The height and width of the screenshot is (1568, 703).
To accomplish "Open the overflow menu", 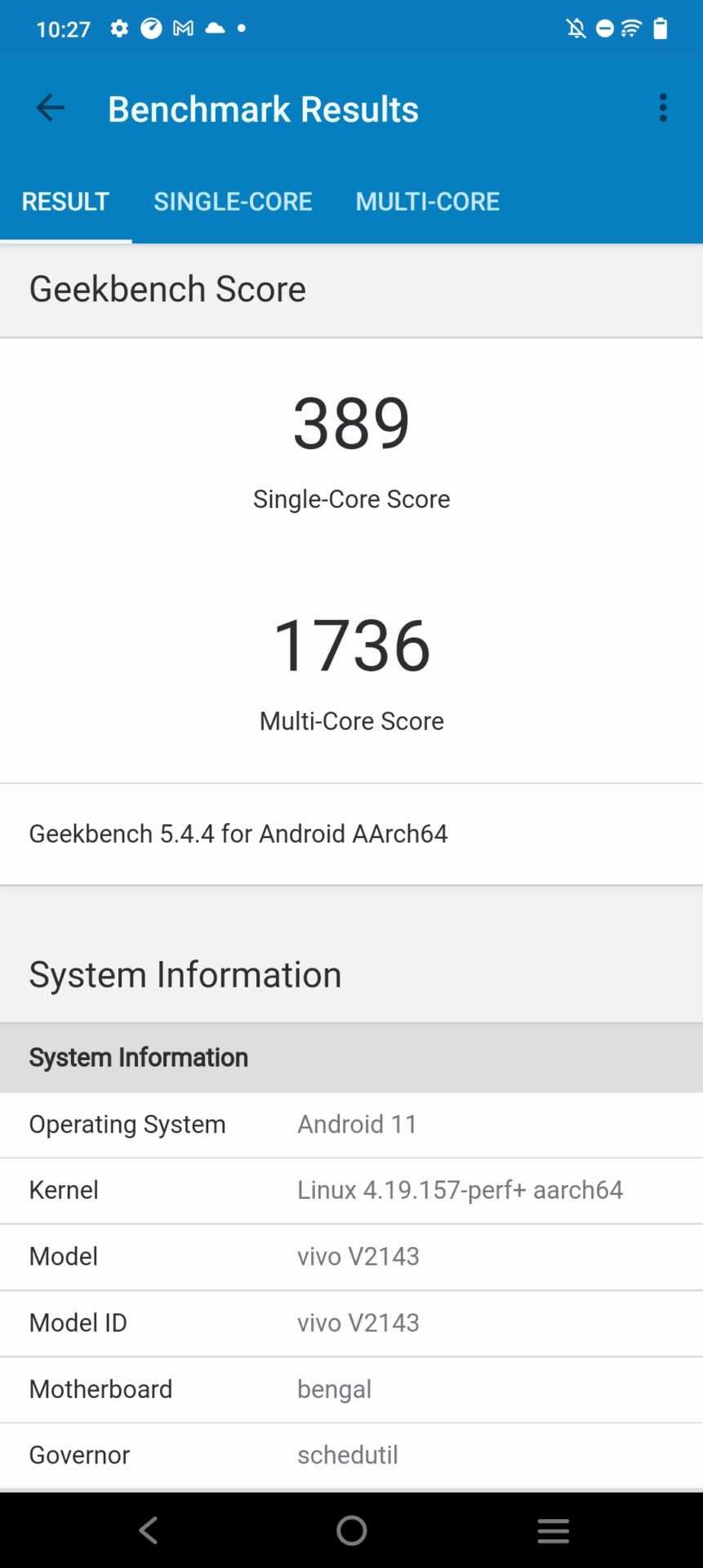I will 662,108.
